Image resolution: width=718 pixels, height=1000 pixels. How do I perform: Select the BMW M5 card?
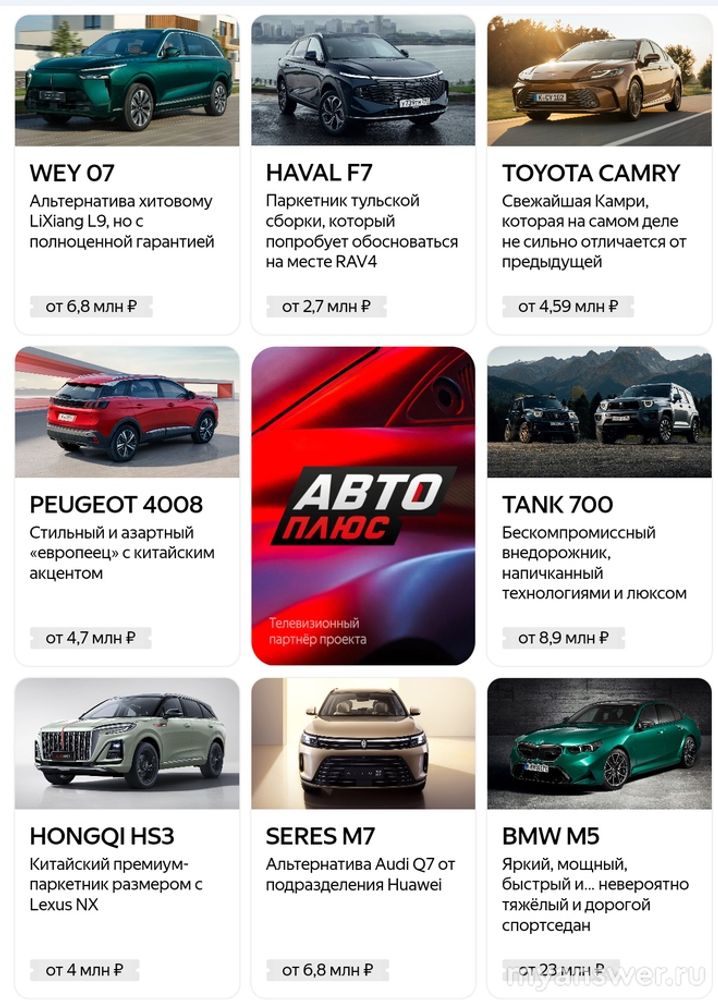click(x=599, y=837)
